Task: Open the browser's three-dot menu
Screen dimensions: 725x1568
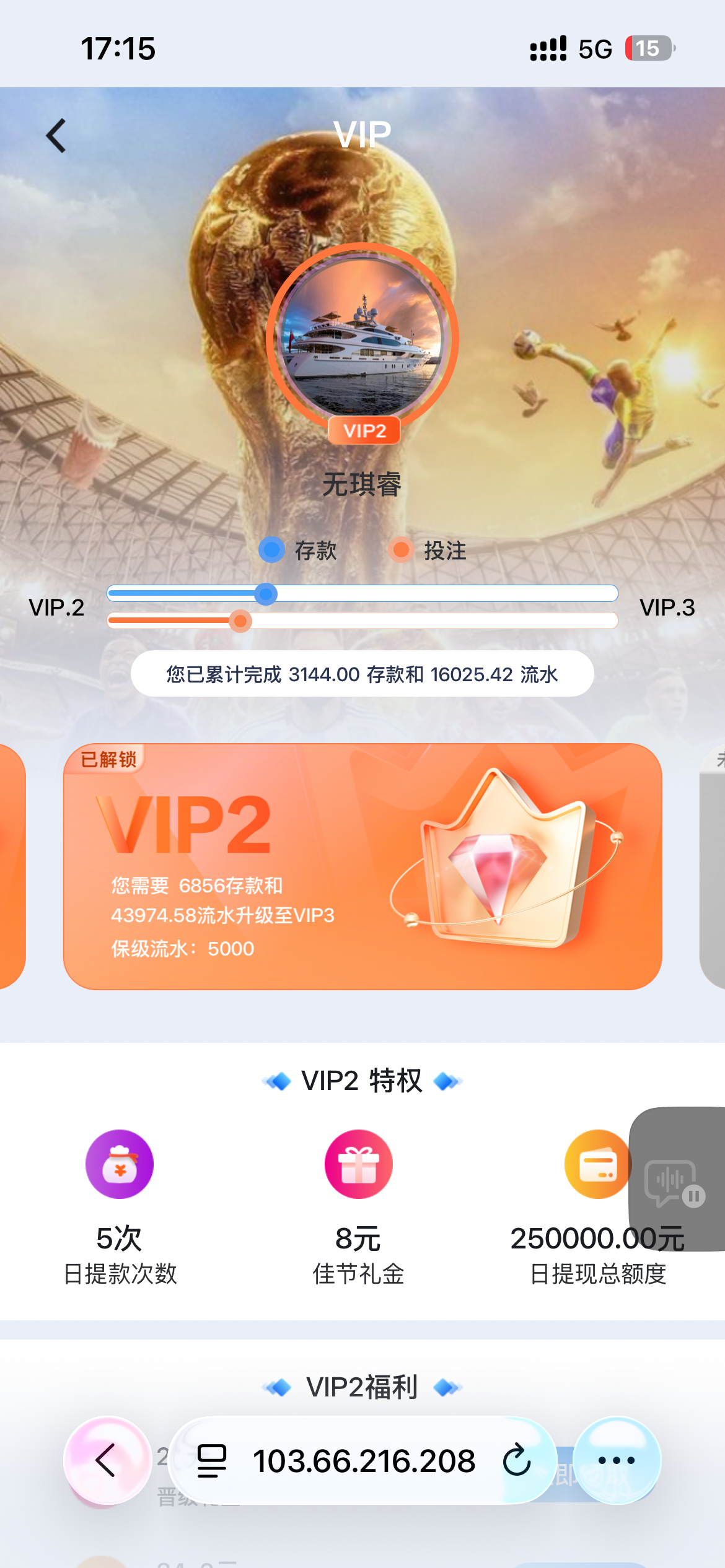Action: coord(617,1460)
